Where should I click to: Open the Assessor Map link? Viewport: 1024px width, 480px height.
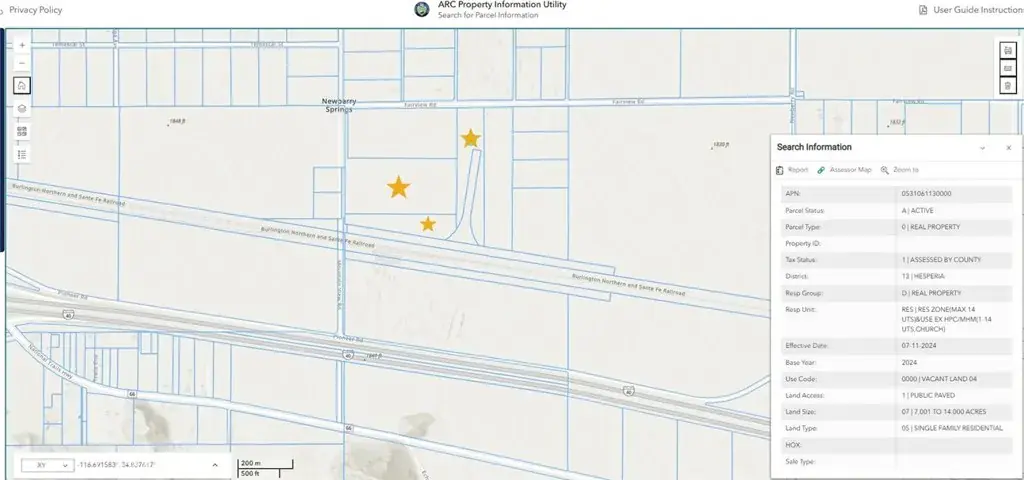pyautogui.click(x=845, y=170)
